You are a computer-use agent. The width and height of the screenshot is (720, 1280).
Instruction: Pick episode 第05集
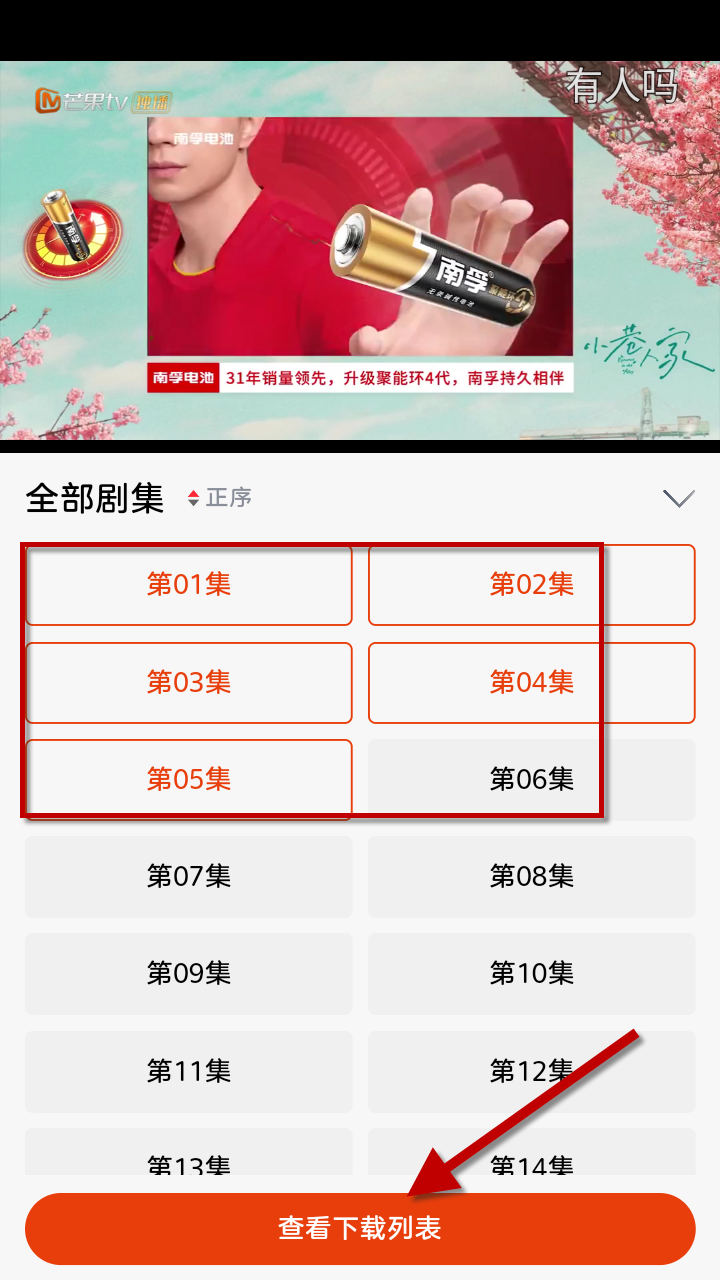(189, 779)
